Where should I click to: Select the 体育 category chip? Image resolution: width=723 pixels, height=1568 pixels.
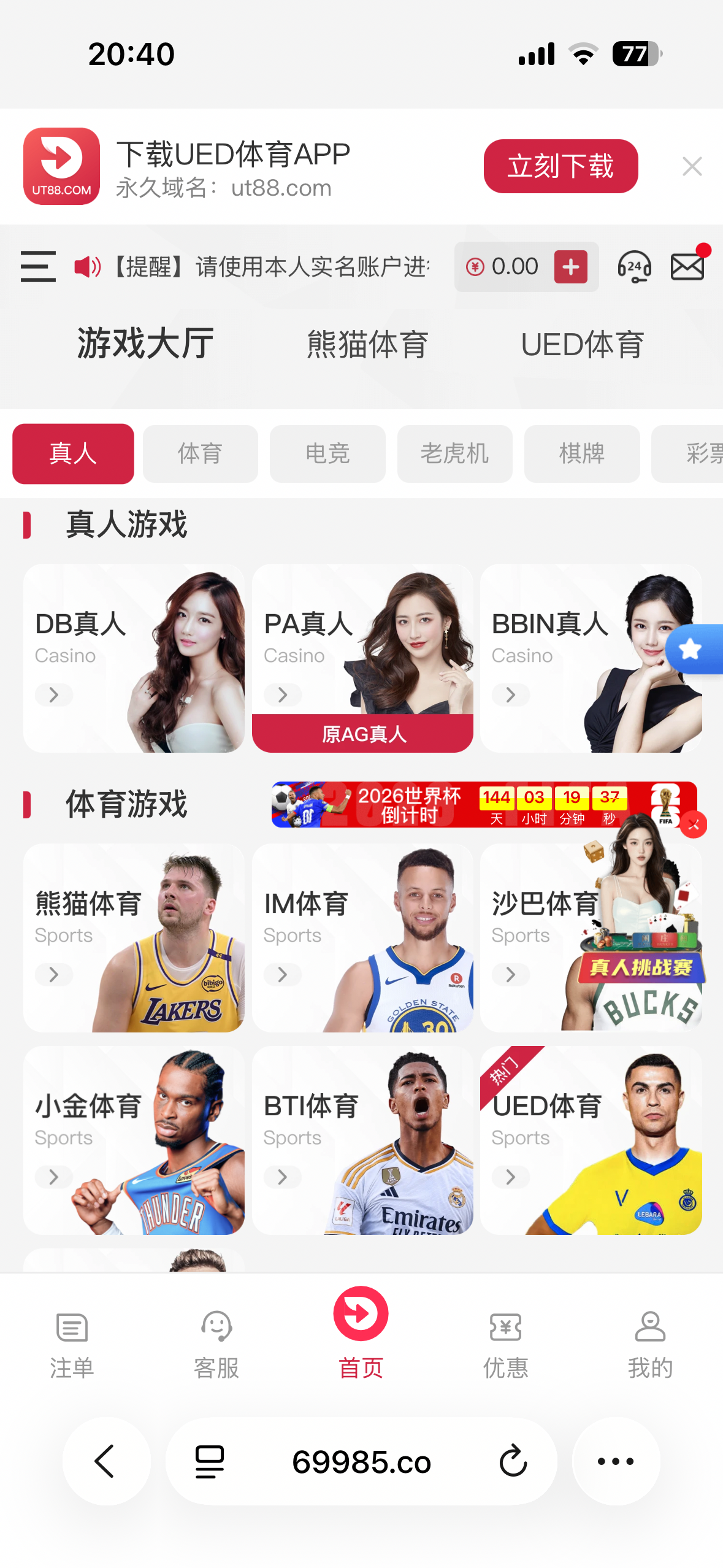pyautogui.click(x=200, y=454)
